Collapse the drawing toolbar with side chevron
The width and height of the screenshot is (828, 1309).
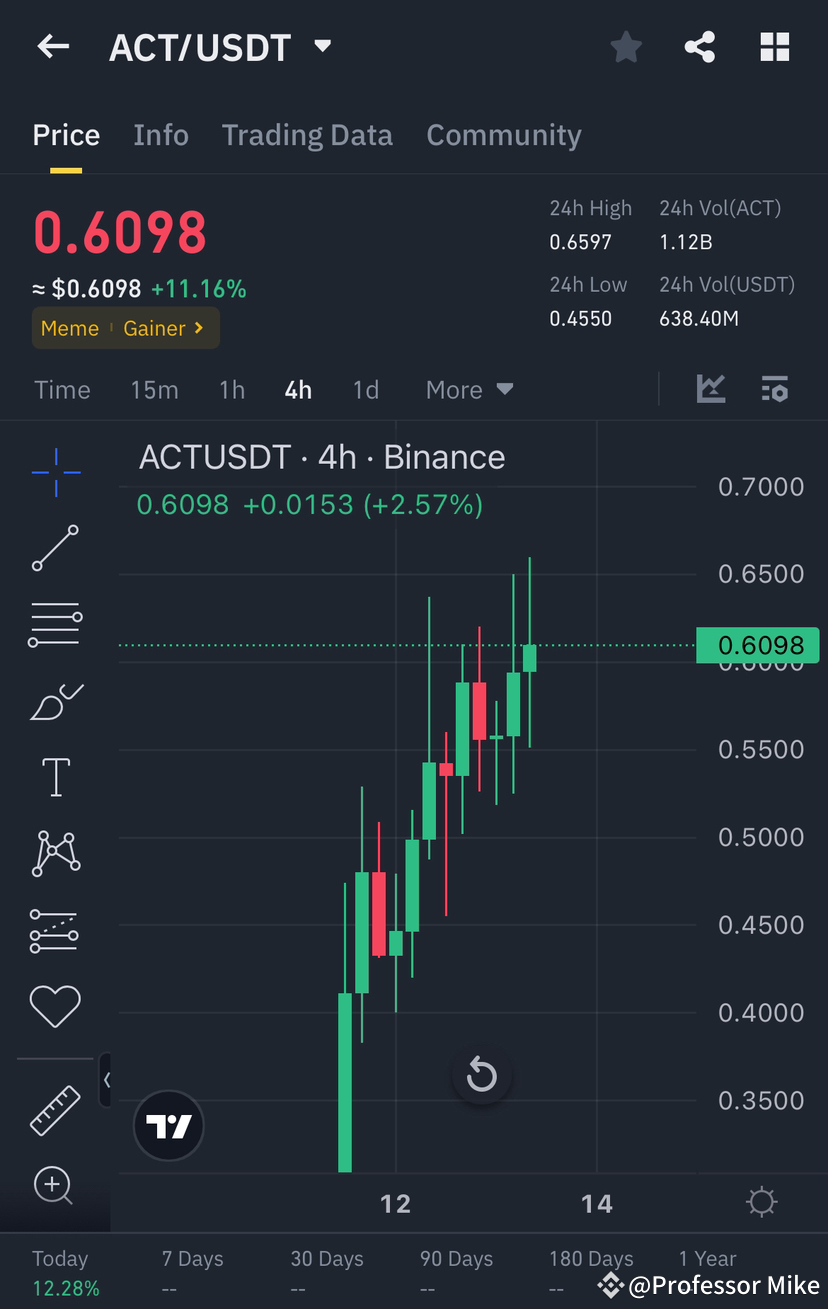click(108, 1080)
